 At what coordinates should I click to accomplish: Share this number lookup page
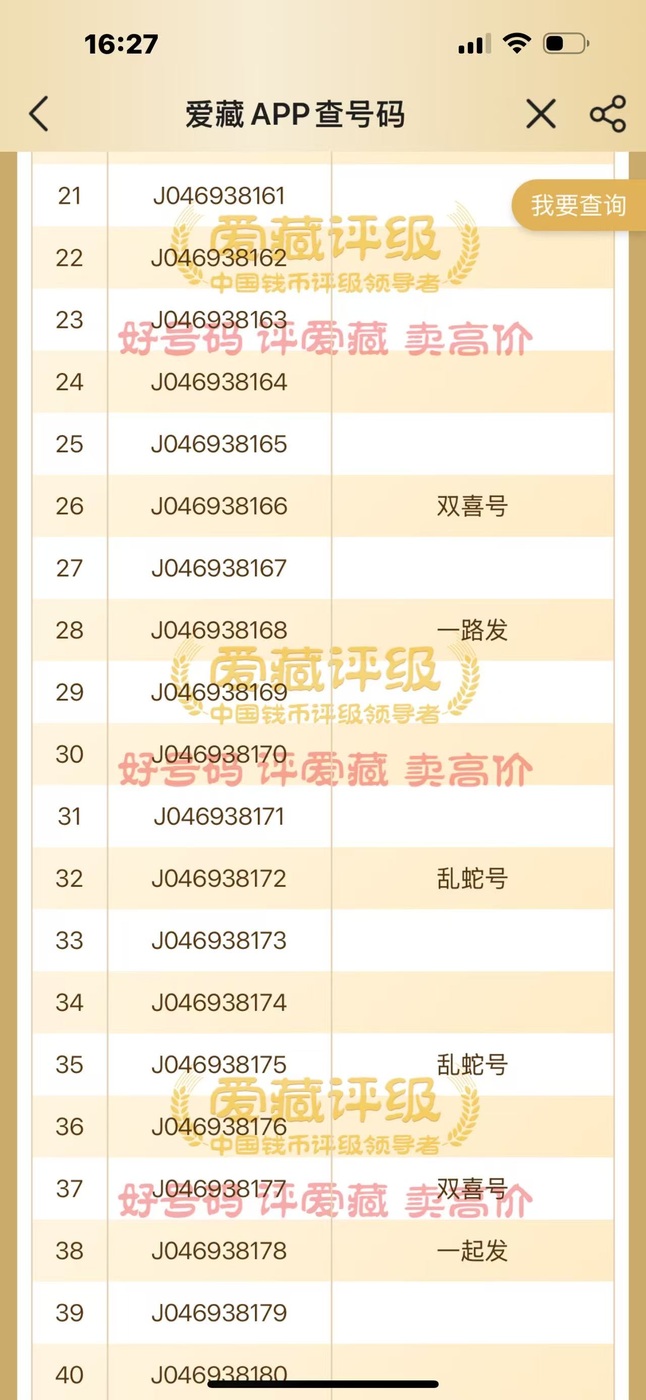pyautogui.click(x=608, y=114)
